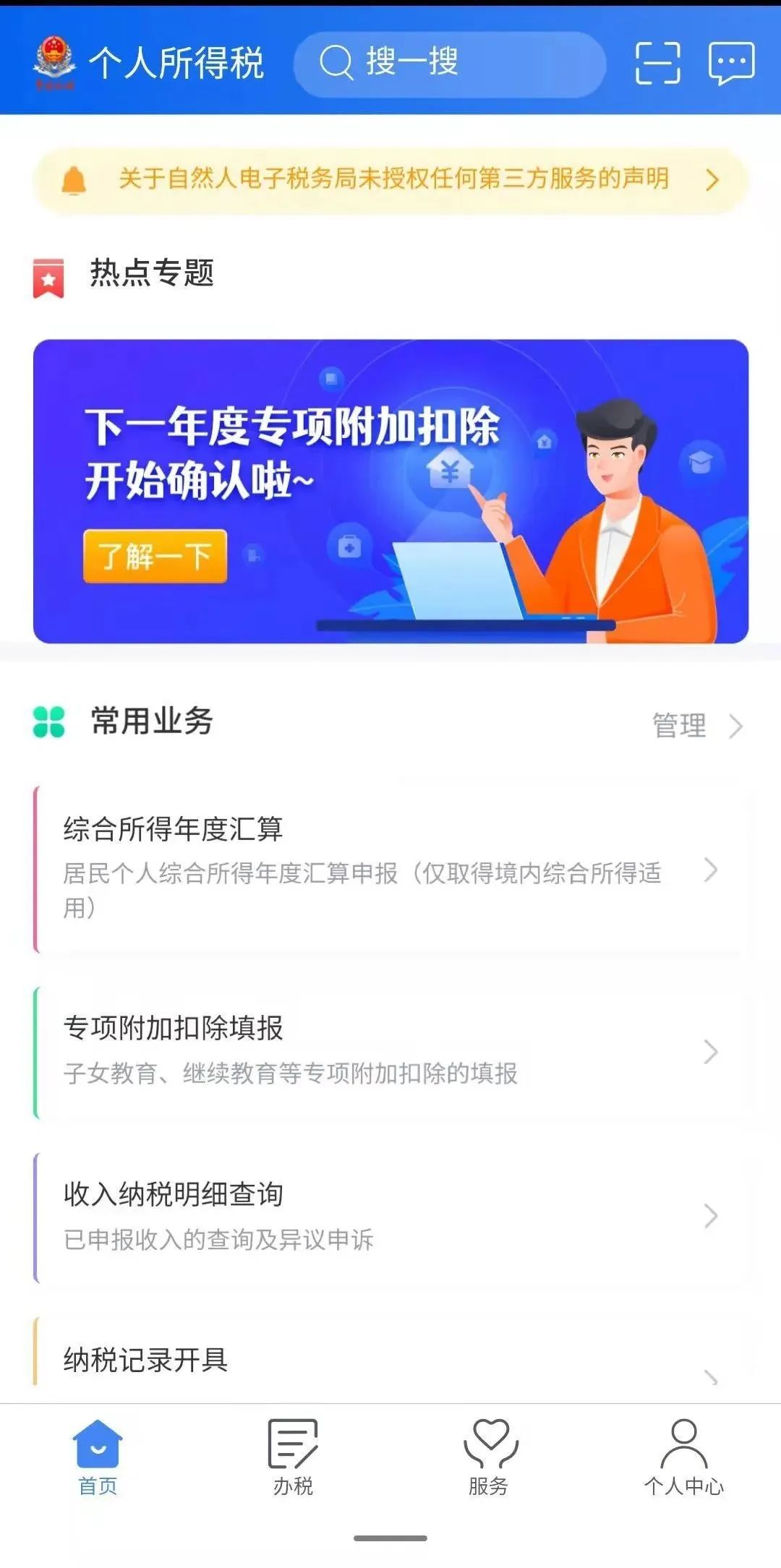Go to the 服务 tab

pyautogui.click(x=488, y=1457)
